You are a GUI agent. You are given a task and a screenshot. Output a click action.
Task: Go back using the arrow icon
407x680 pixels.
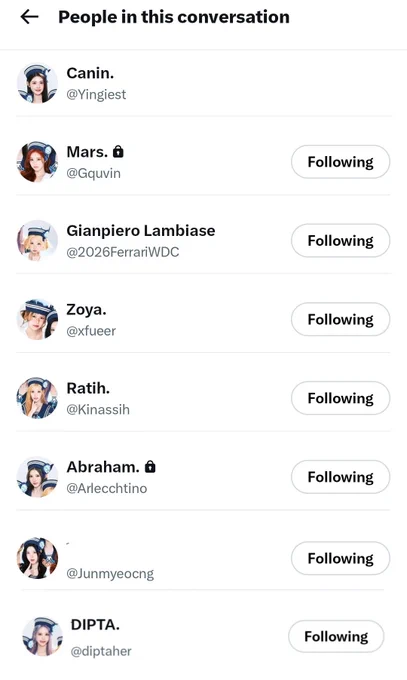click(30, 17)
